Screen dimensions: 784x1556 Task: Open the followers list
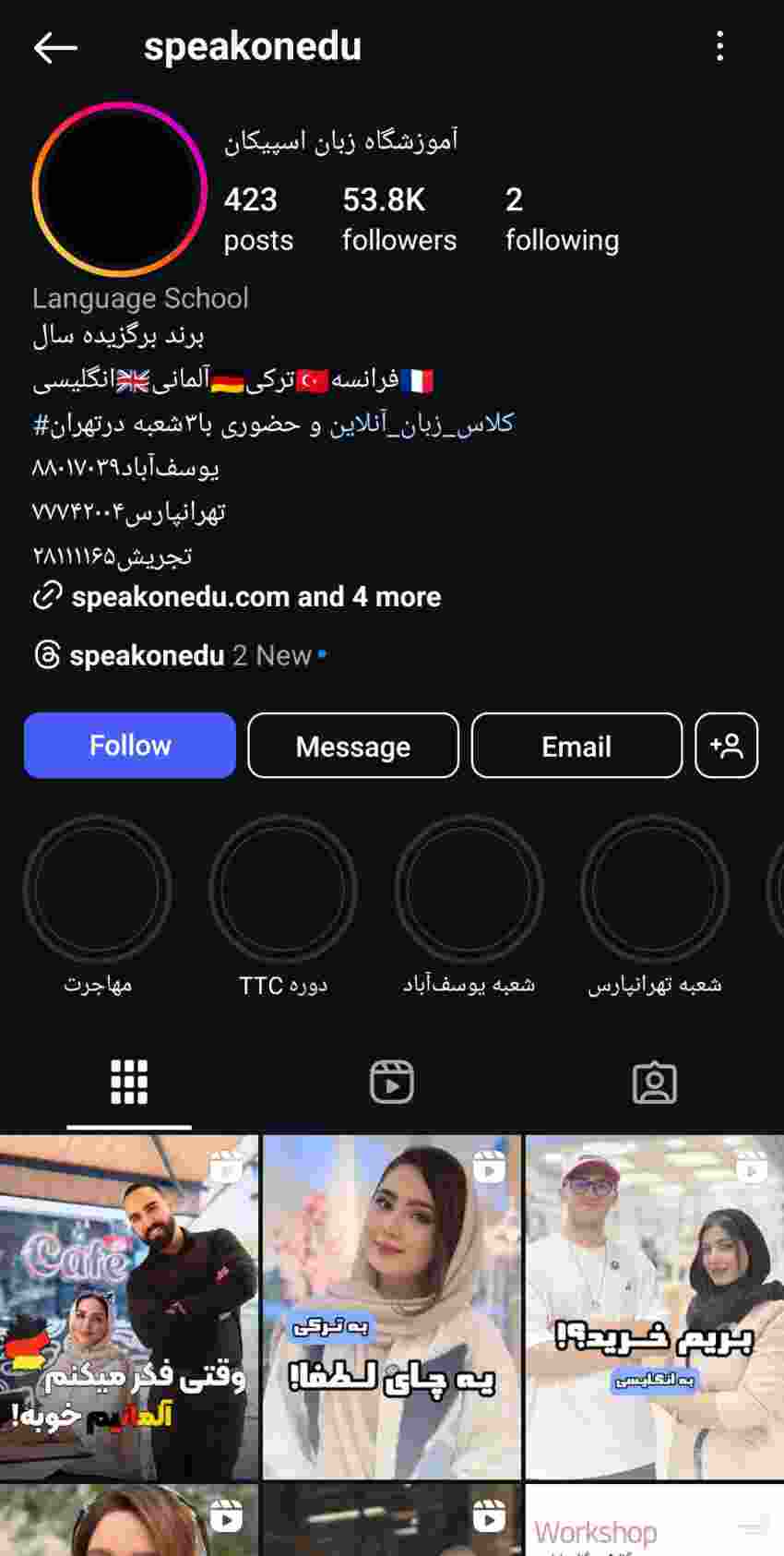tap(398, 220)
